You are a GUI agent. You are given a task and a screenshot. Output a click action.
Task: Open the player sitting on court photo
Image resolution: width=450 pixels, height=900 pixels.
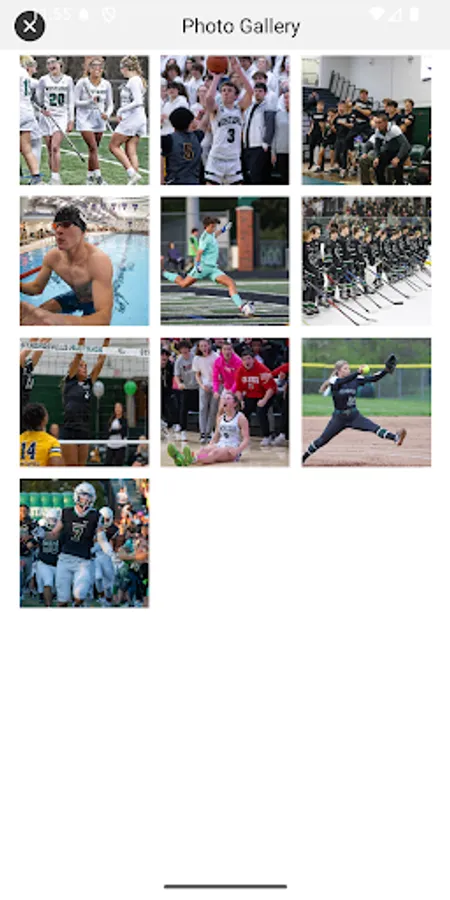point(225,402)
